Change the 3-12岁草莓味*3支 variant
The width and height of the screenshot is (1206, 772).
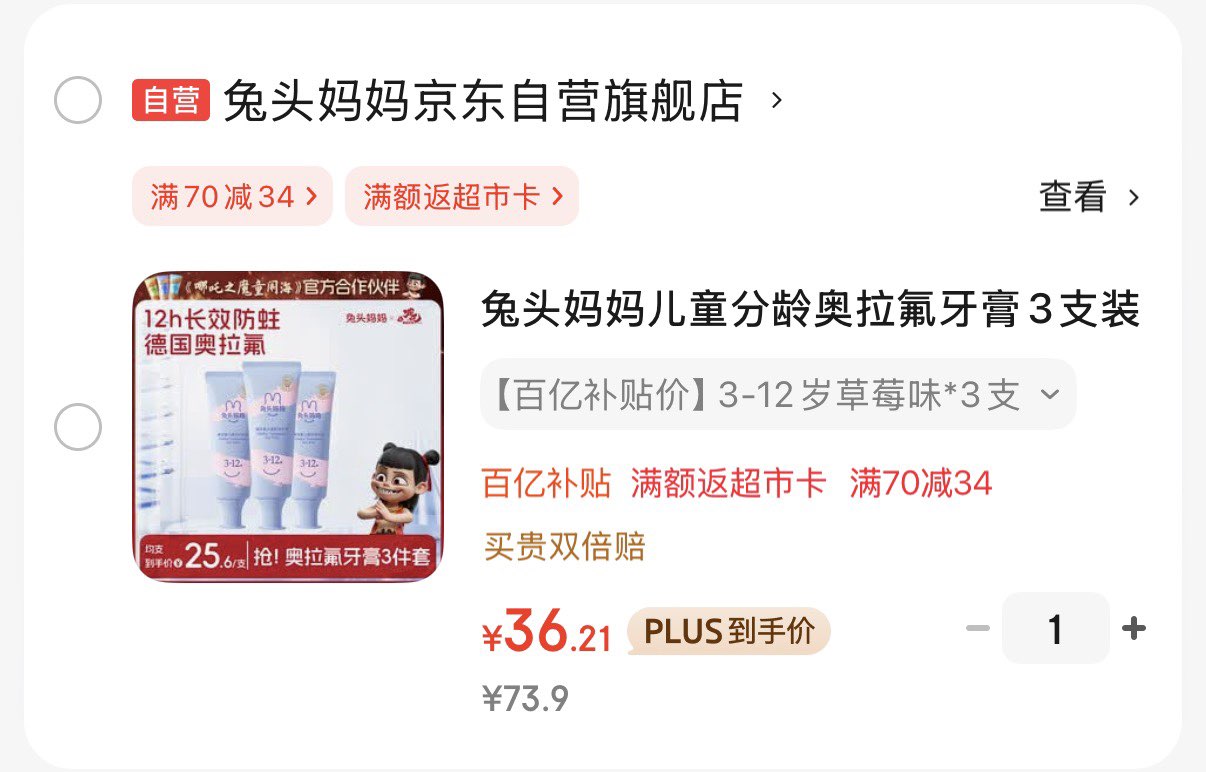[x=778, y=395]
